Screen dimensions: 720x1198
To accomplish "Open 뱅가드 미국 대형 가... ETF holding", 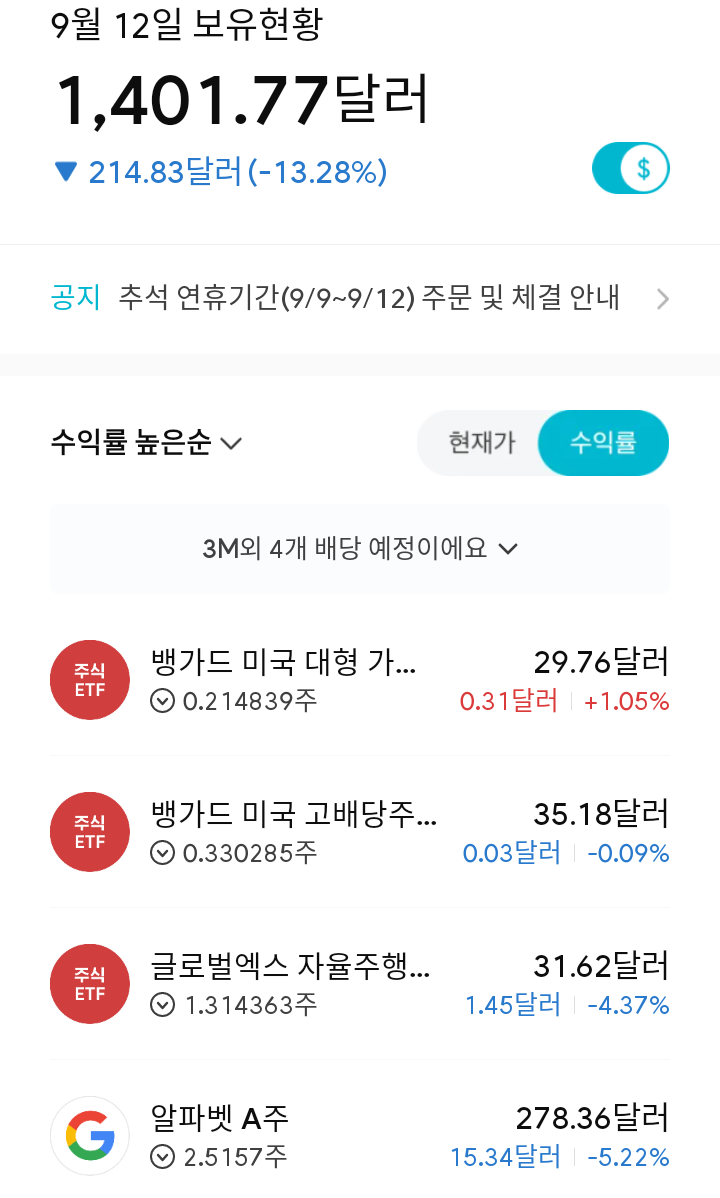I will point(360,680).
